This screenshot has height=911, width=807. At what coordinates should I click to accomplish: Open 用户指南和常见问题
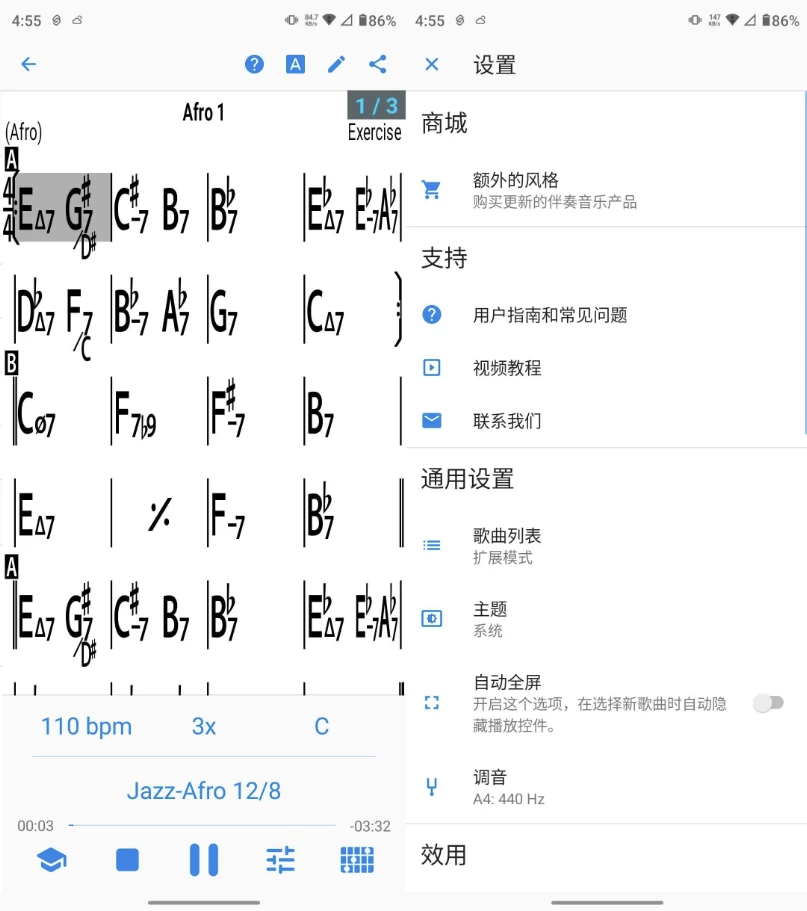coord(550,315)
